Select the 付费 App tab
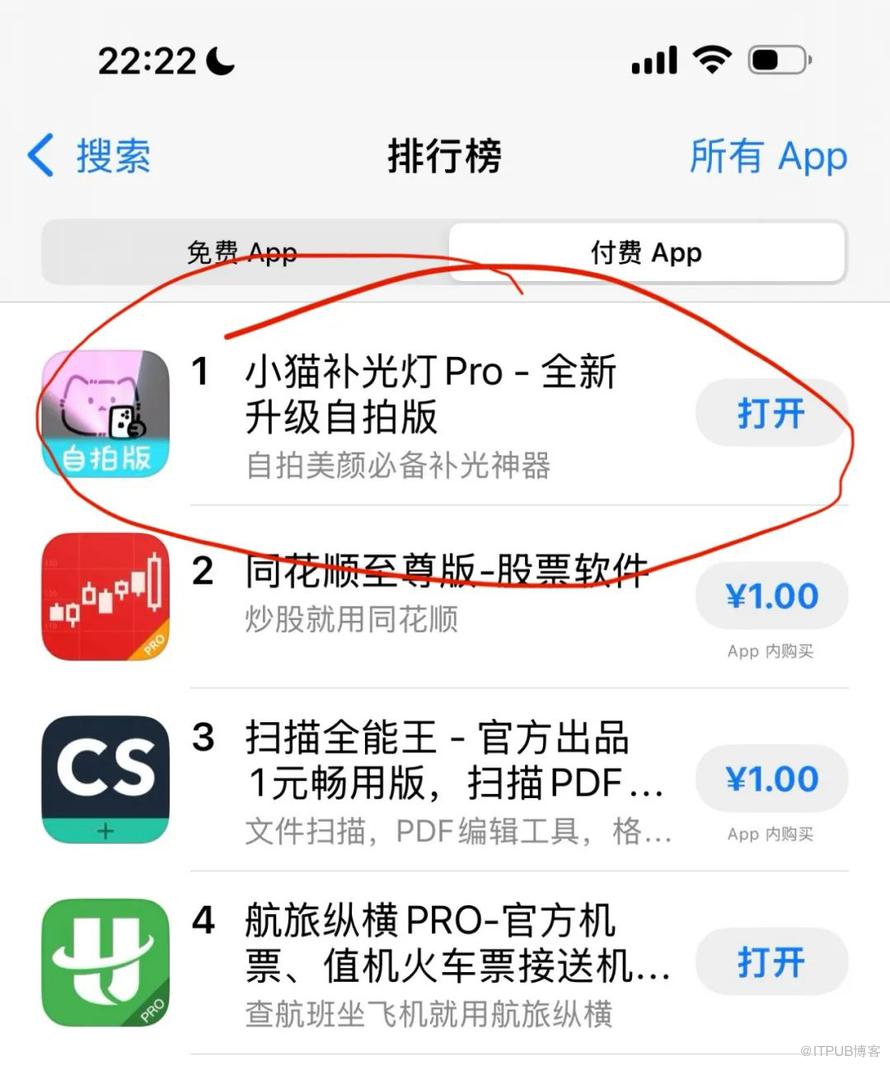The image size is (890, 1066). pyautogui.click(x=646, y=253)
